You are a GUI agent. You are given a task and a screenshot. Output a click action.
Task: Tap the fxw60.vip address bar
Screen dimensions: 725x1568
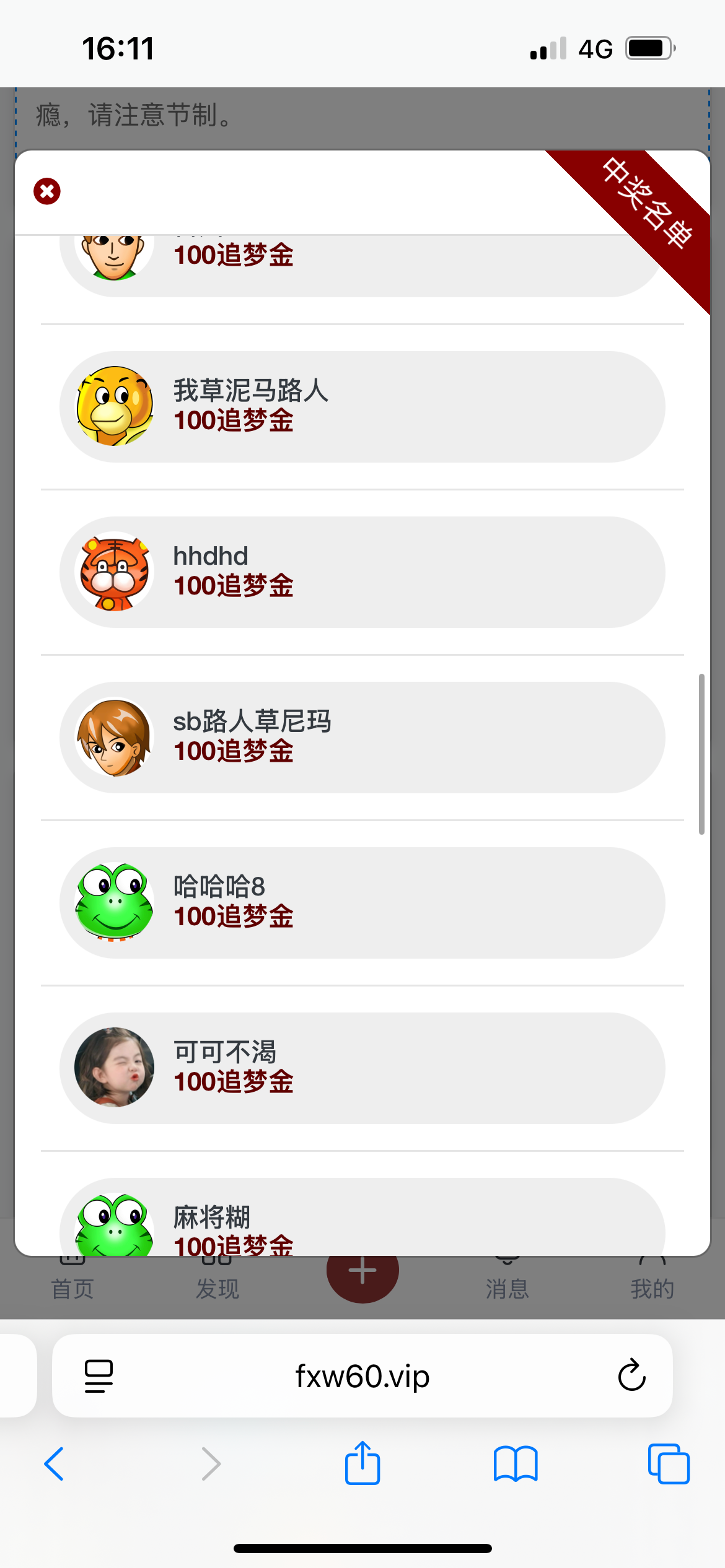pyautogui.click(x=362, y=1376)
